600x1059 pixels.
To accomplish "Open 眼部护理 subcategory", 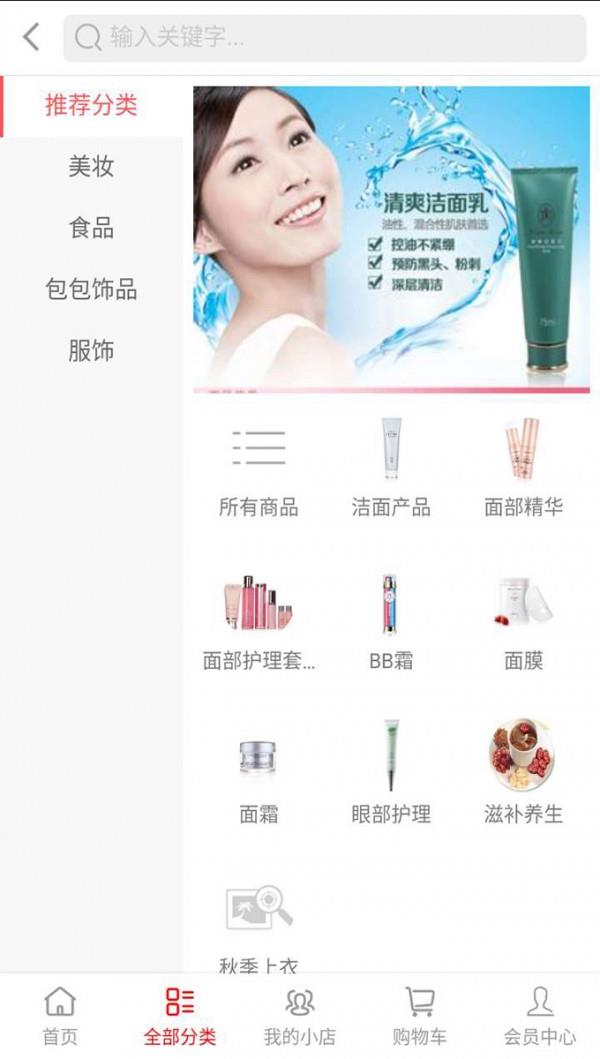I will click(x=390, y=775).
